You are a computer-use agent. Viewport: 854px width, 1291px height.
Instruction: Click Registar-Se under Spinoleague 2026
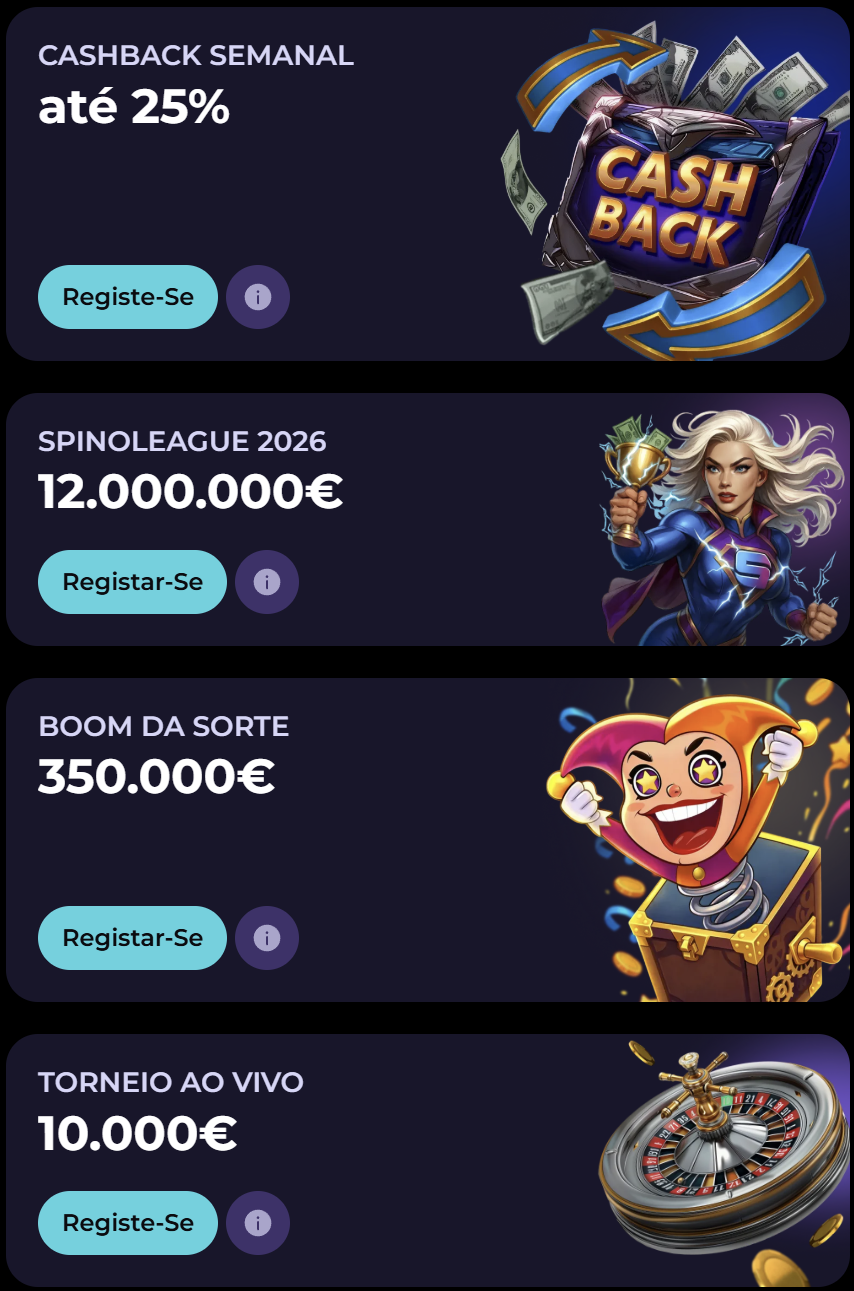[132, 581]
